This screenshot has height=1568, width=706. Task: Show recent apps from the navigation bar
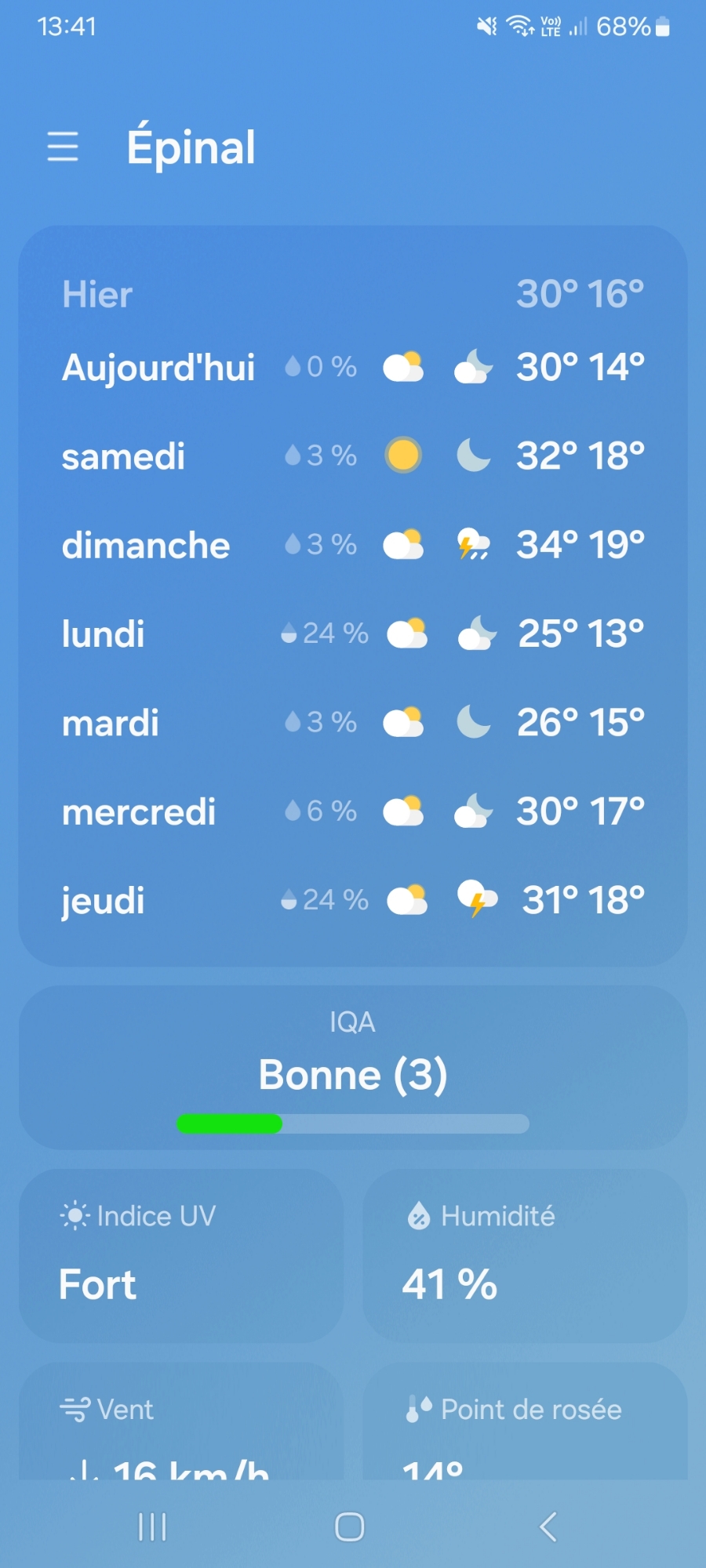coord(152,1526)
